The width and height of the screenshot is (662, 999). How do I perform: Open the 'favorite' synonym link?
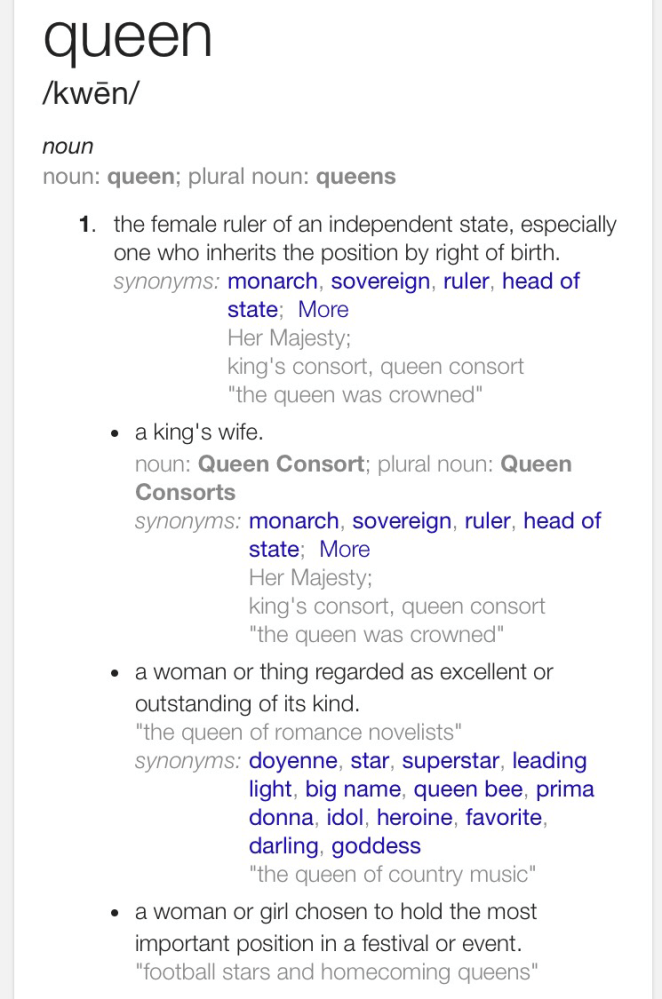[504, 817]
